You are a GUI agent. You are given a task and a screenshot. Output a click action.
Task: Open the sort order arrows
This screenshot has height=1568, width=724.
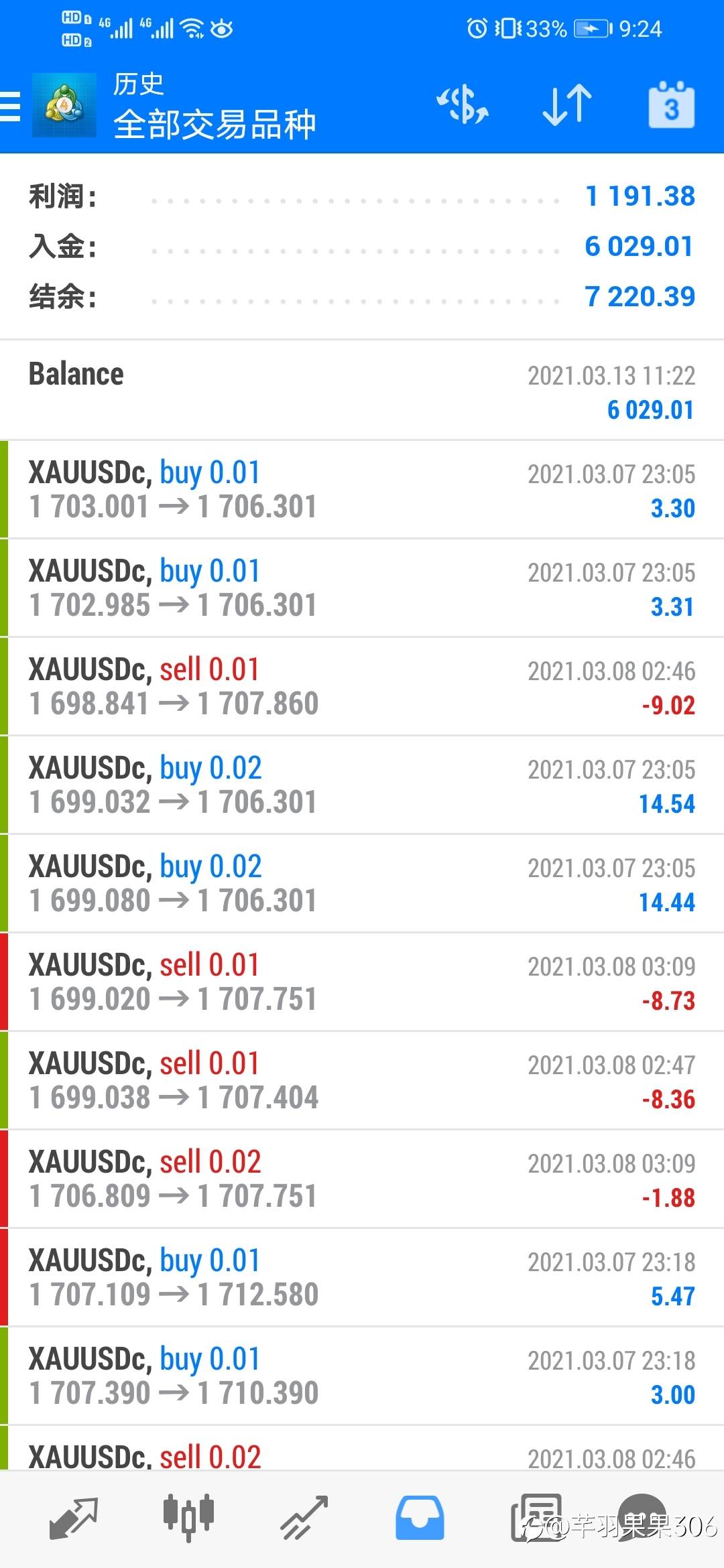point(566,105)
